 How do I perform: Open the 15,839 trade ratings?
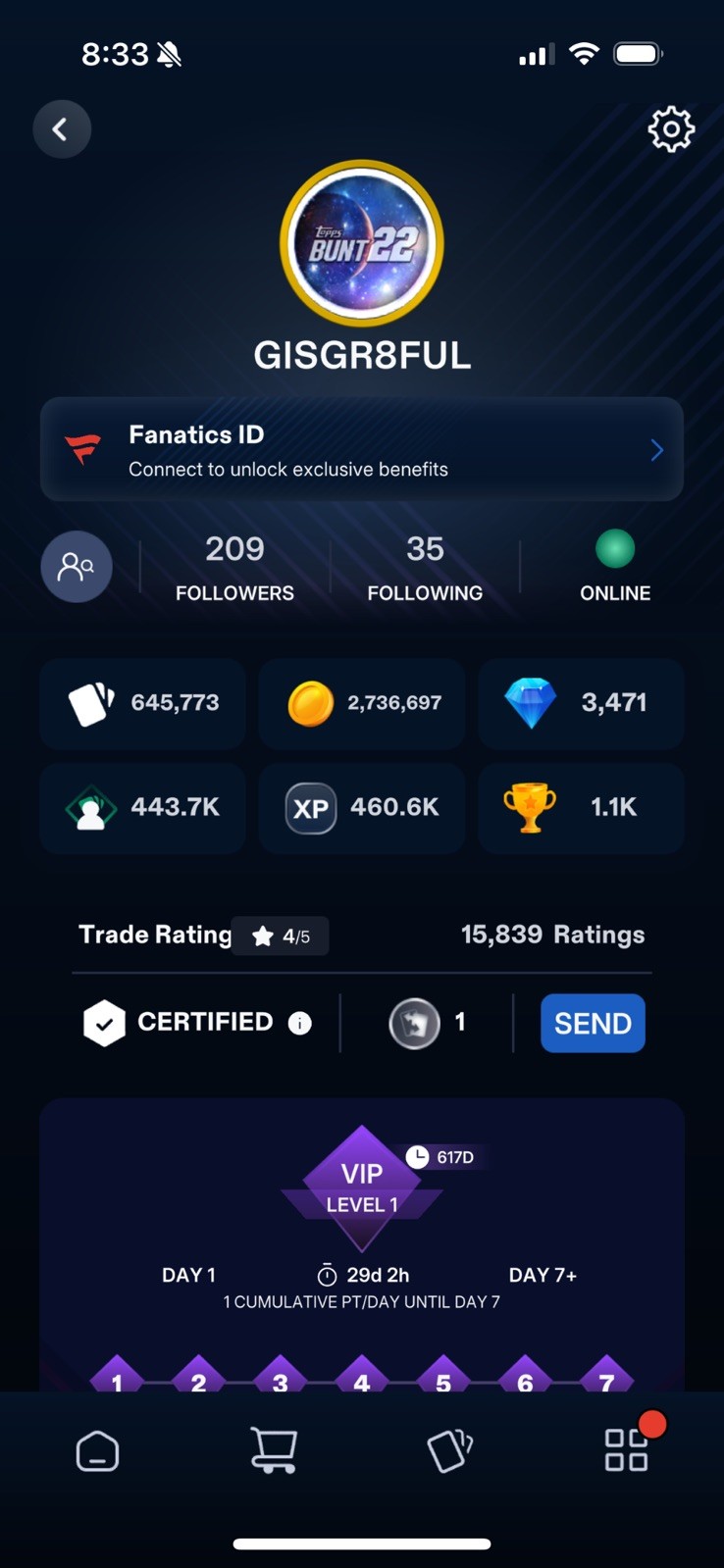tap(552, 935)
